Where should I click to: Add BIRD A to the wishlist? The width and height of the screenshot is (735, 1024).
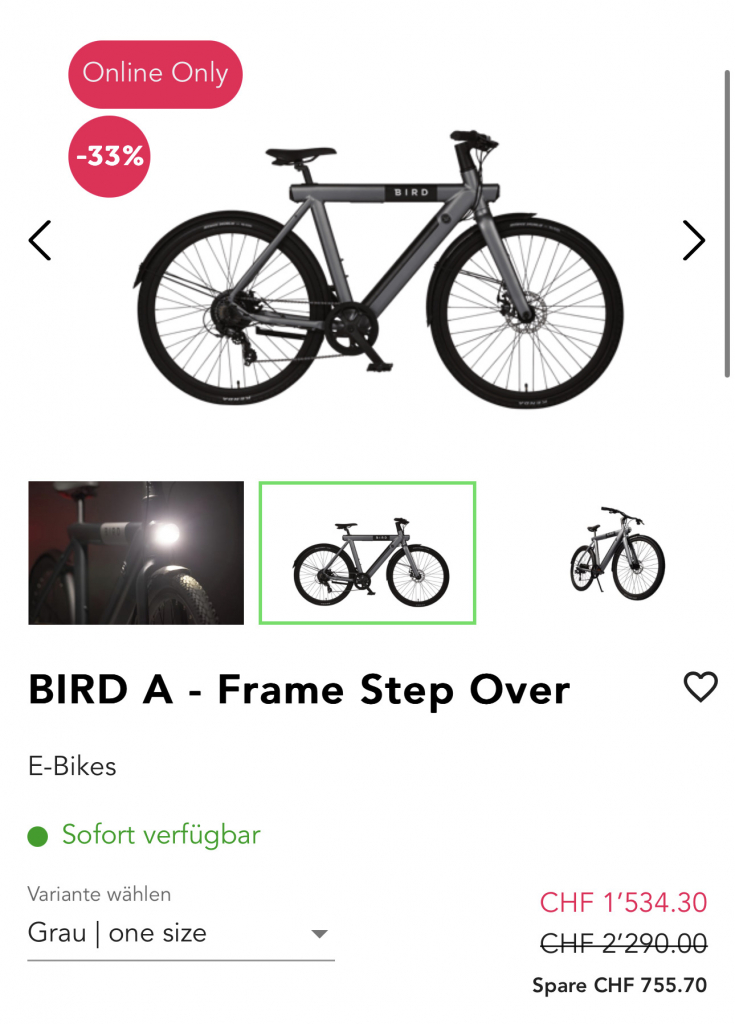coord(700,687)
